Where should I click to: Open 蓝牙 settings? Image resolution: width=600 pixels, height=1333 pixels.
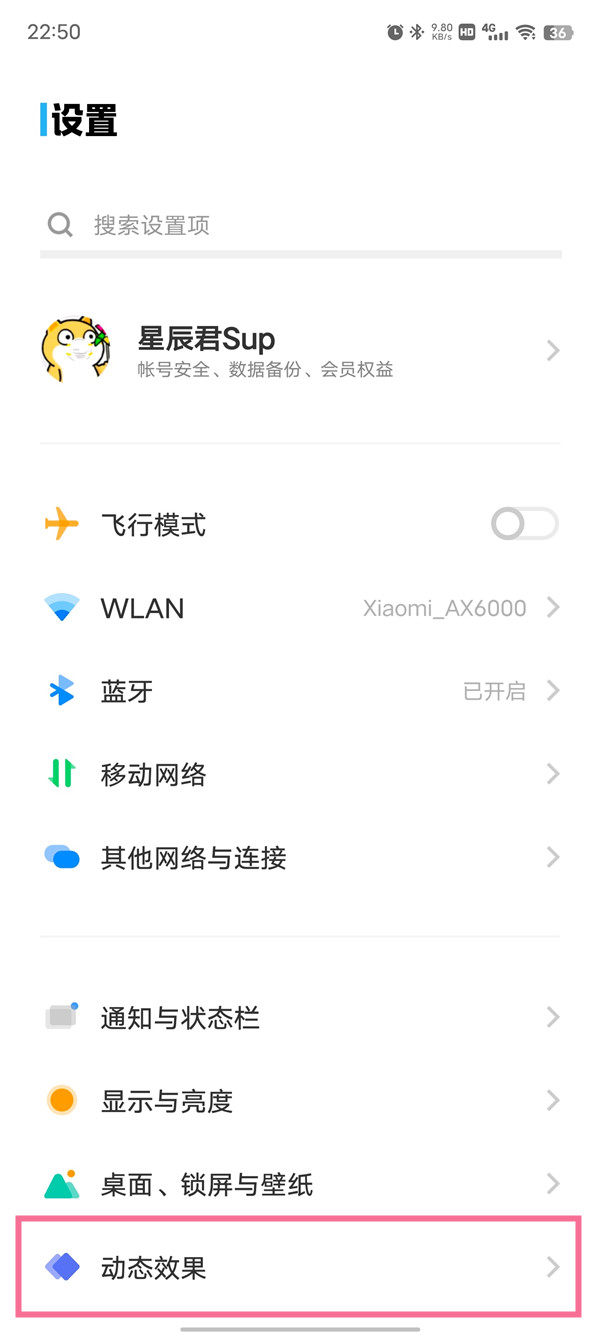click(300, 691)
